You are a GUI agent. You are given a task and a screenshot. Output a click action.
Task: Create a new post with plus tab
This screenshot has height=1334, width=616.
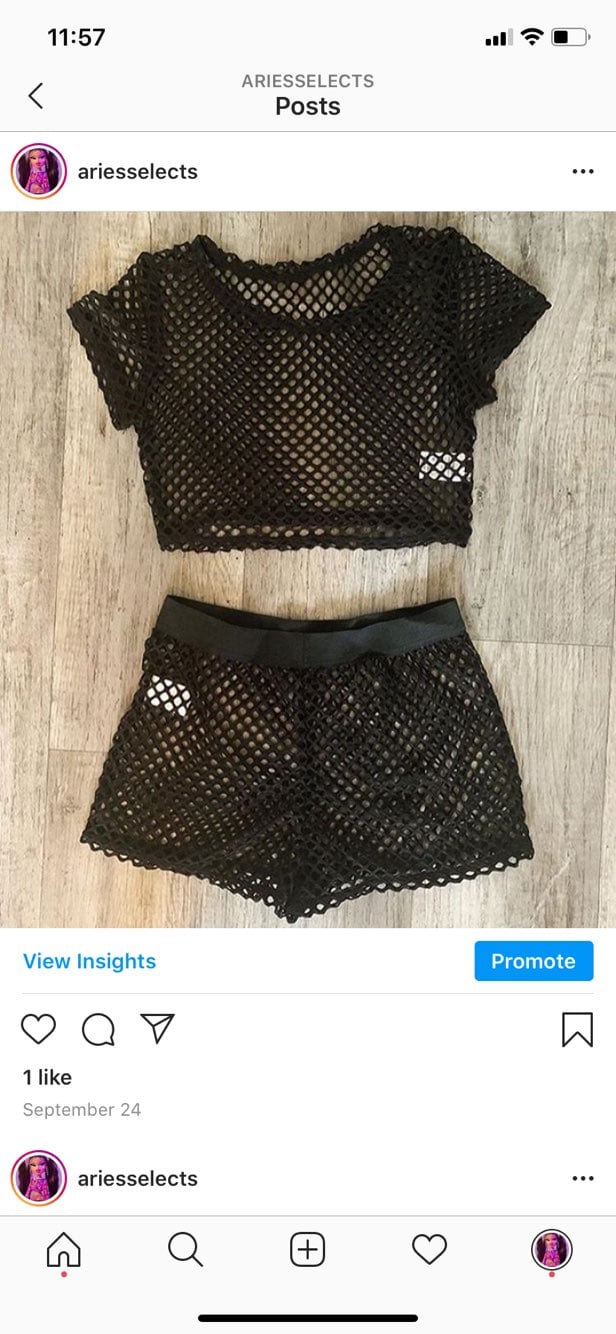[x=308, y=1250]
